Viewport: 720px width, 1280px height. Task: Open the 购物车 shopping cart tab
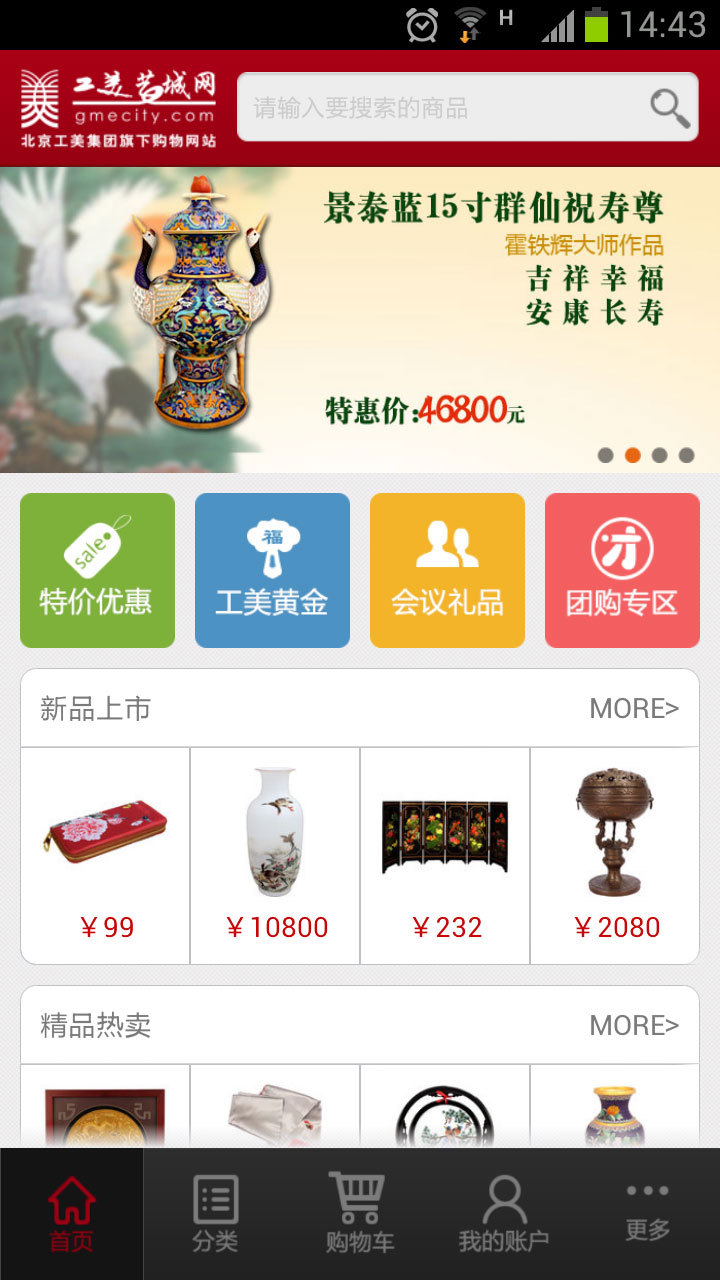(359, 1214)
